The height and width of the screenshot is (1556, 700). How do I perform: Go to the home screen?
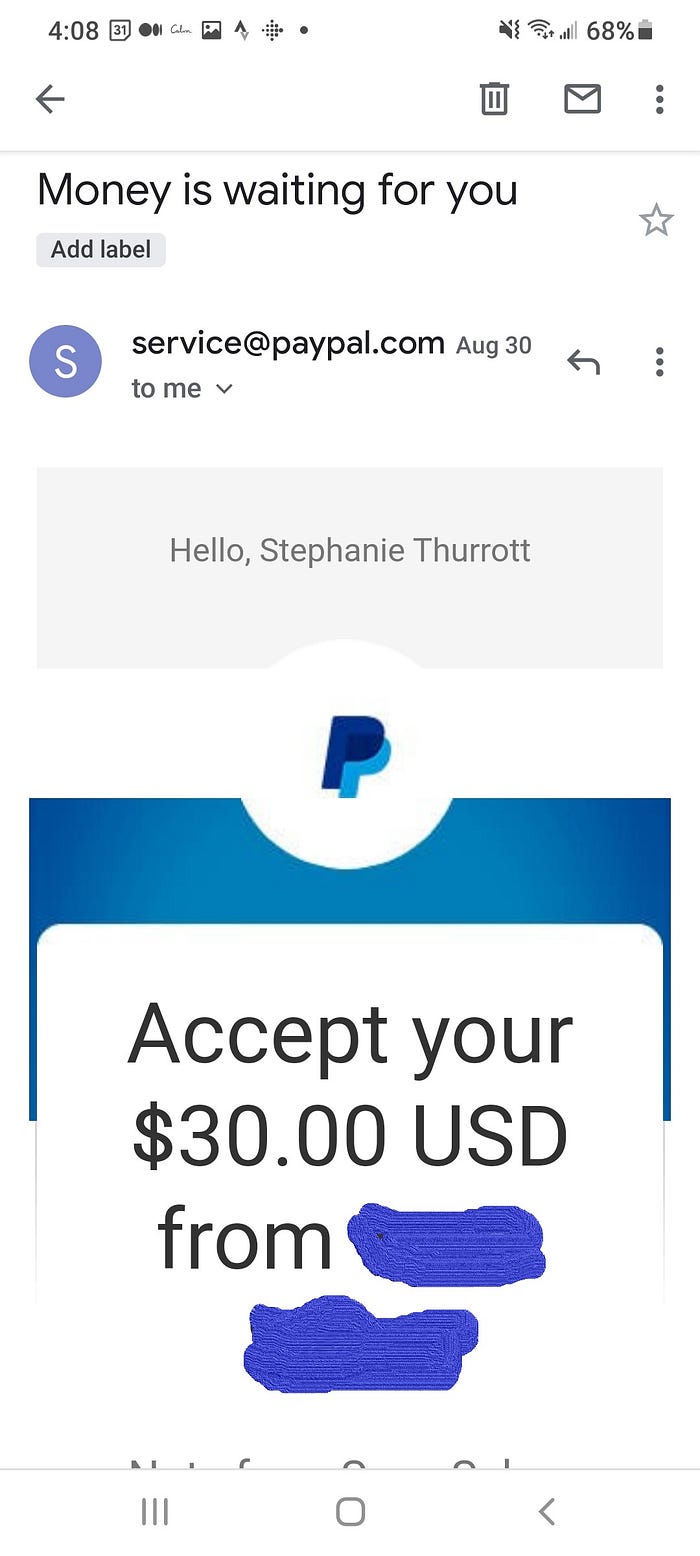click(350, 1511)
